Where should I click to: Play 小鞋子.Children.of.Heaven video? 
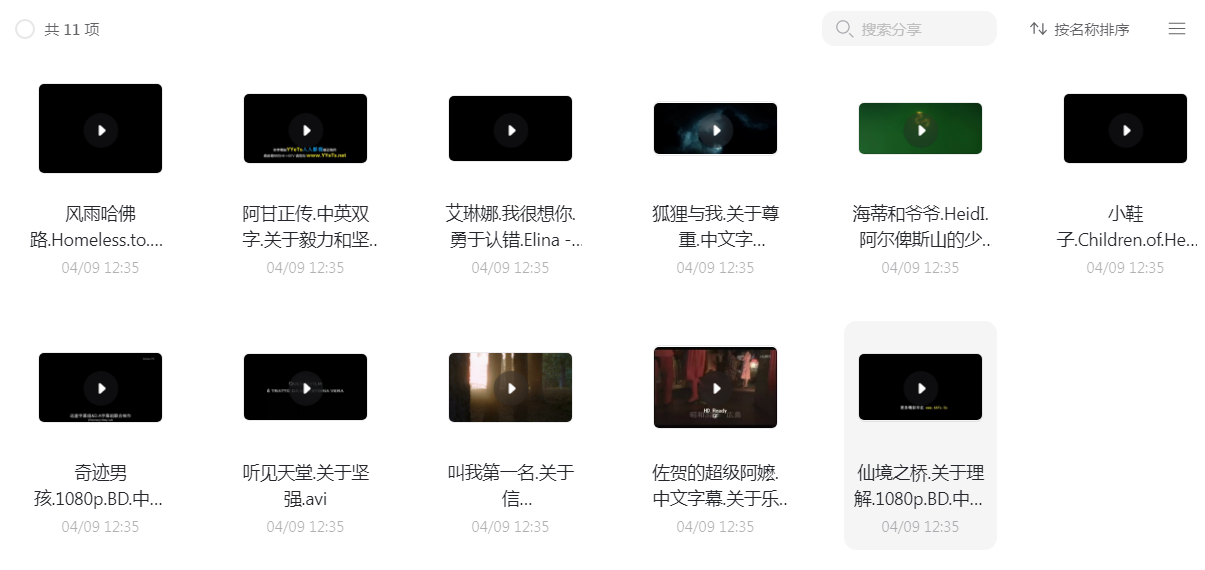[1125, 129]
